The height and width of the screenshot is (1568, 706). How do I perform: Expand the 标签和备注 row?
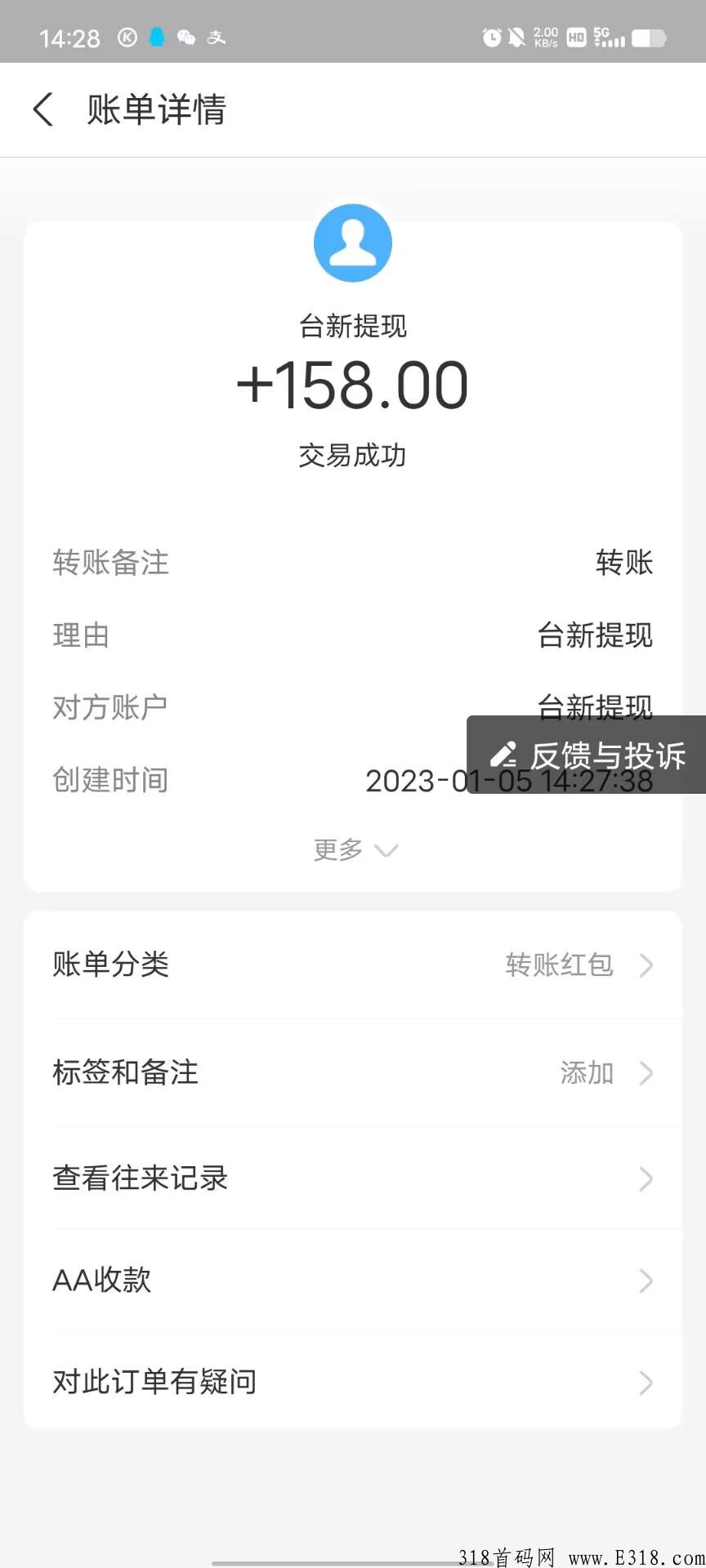pyautogui.click(x=646, y=1074)
